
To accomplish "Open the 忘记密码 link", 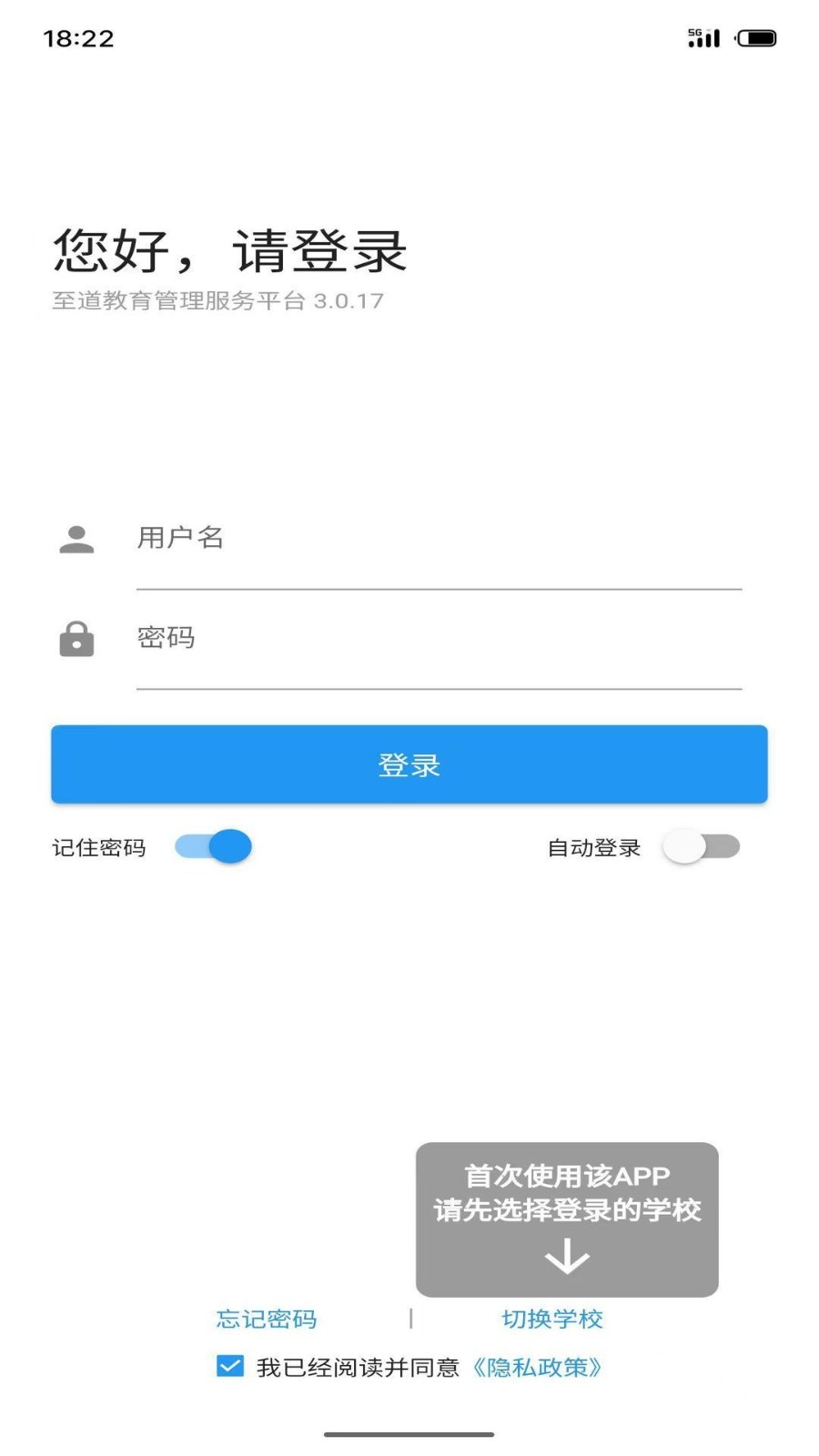I will tap(265, 1319).
